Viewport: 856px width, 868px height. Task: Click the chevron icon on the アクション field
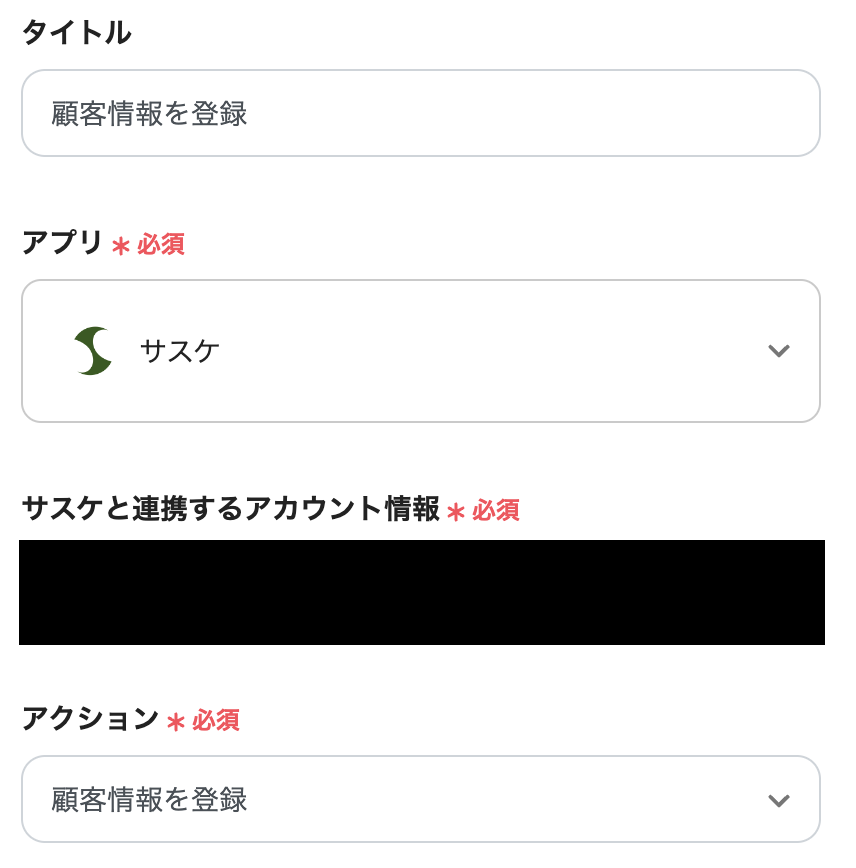click(779, 798)
